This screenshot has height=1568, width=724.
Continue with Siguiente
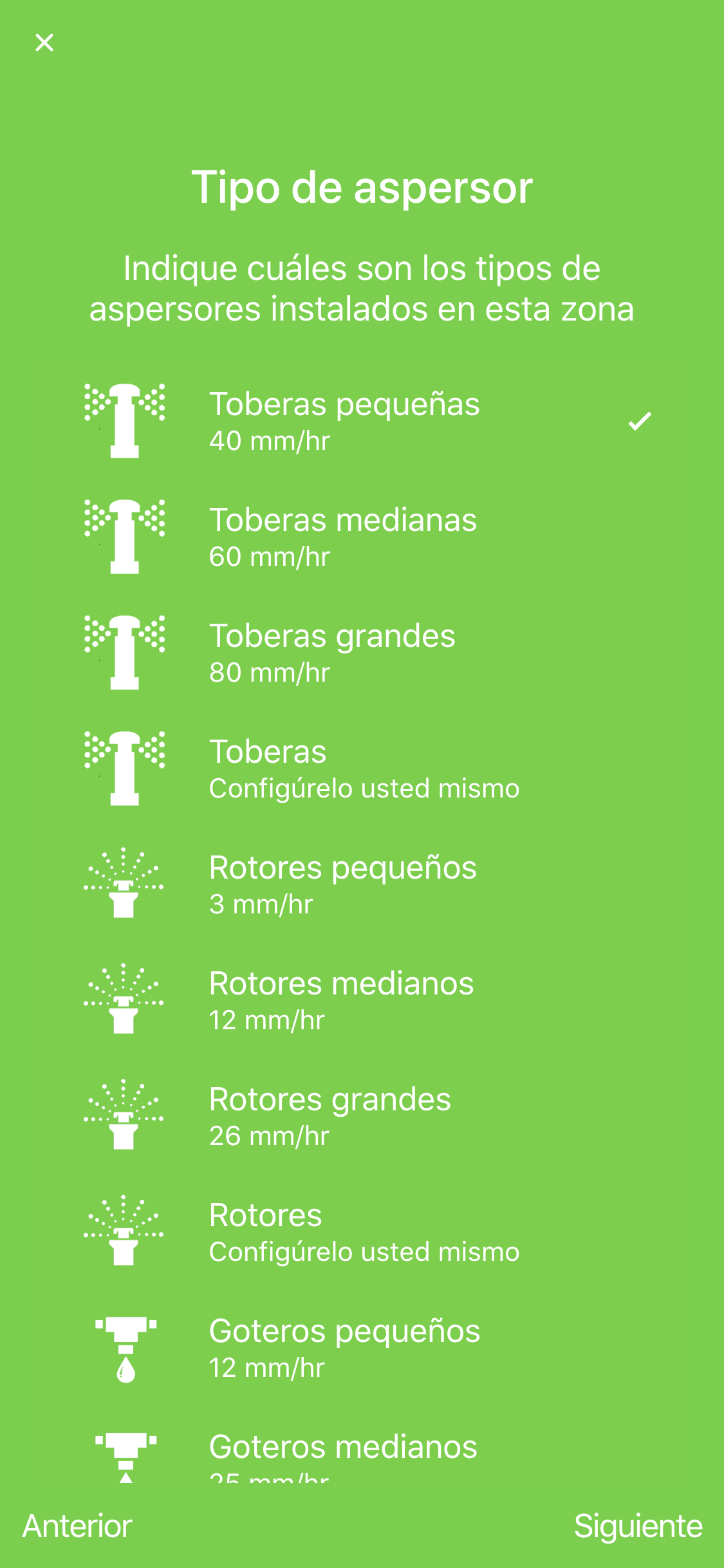tap(638, 1526)
